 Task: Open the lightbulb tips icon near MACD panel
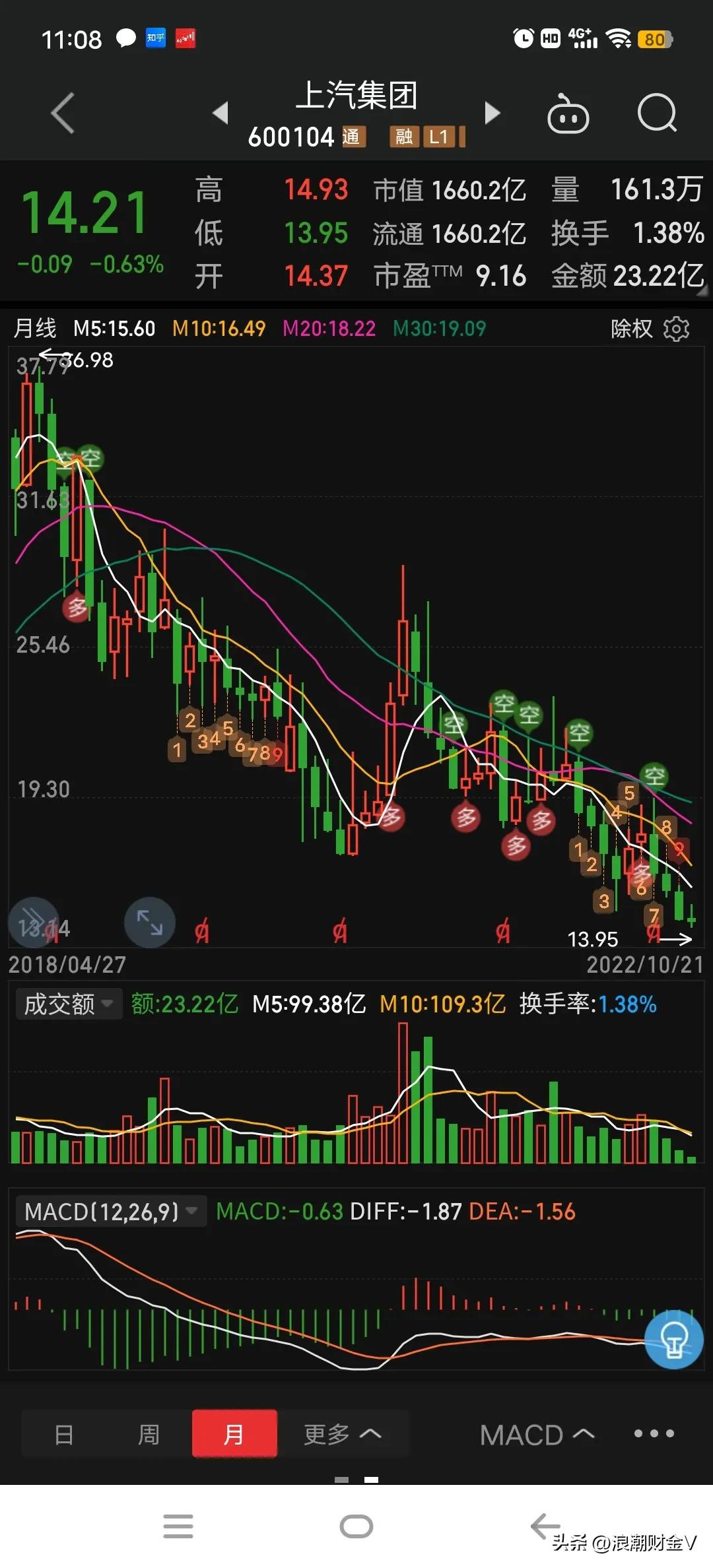(674, 1341)
